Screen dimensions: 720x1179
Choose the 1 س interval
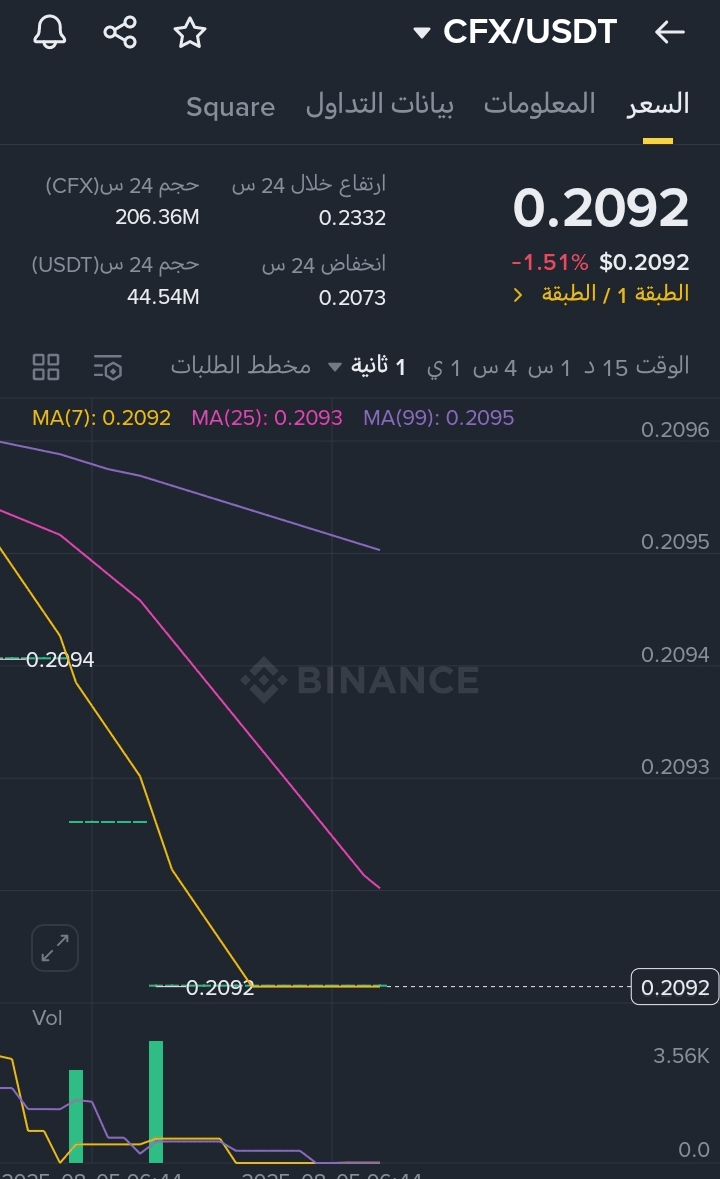549,367
